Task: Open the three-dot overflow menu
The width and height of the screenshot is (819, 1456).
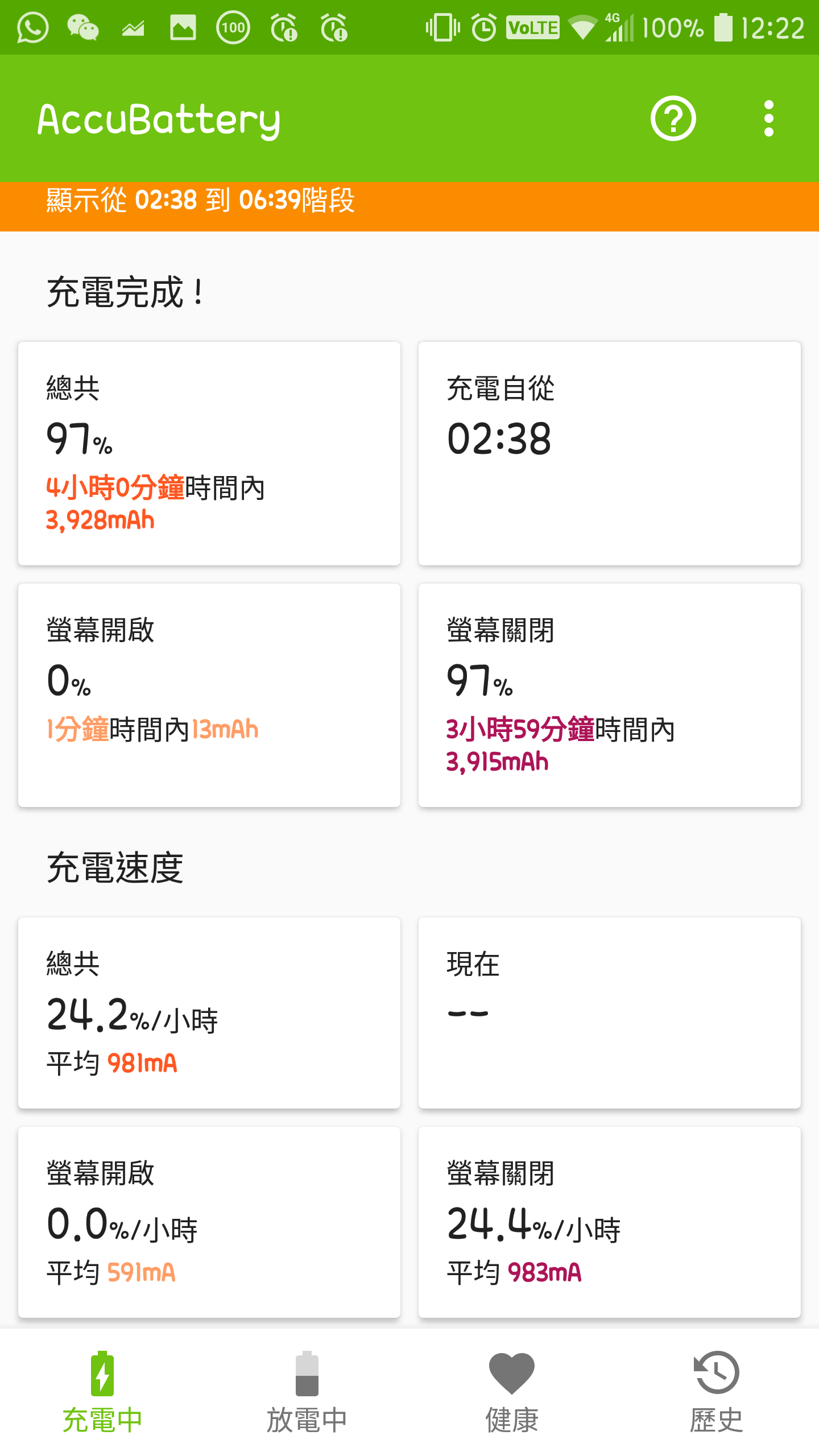Action: (x=769, y=118)
